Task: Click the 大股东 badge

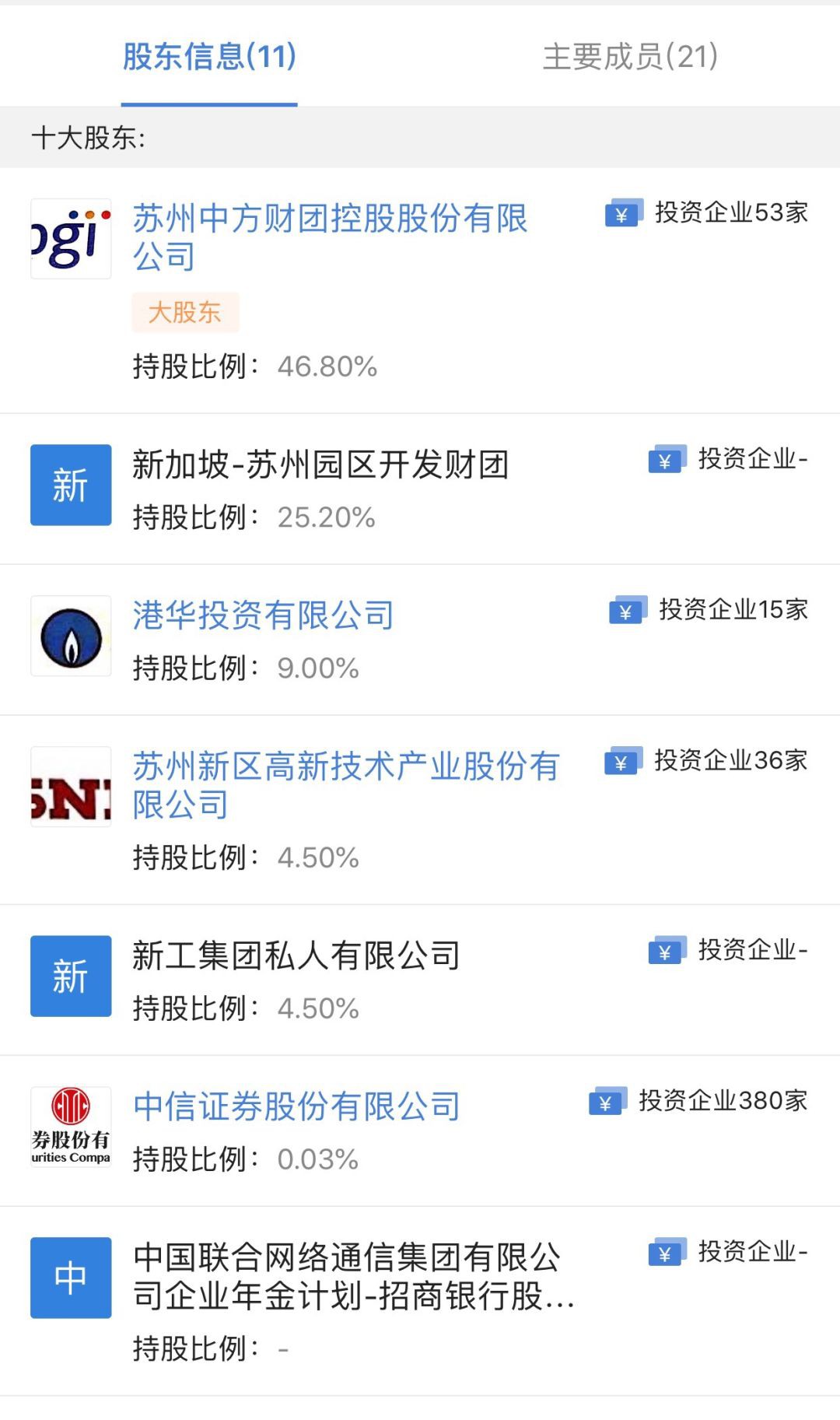Action: (186, 313)
